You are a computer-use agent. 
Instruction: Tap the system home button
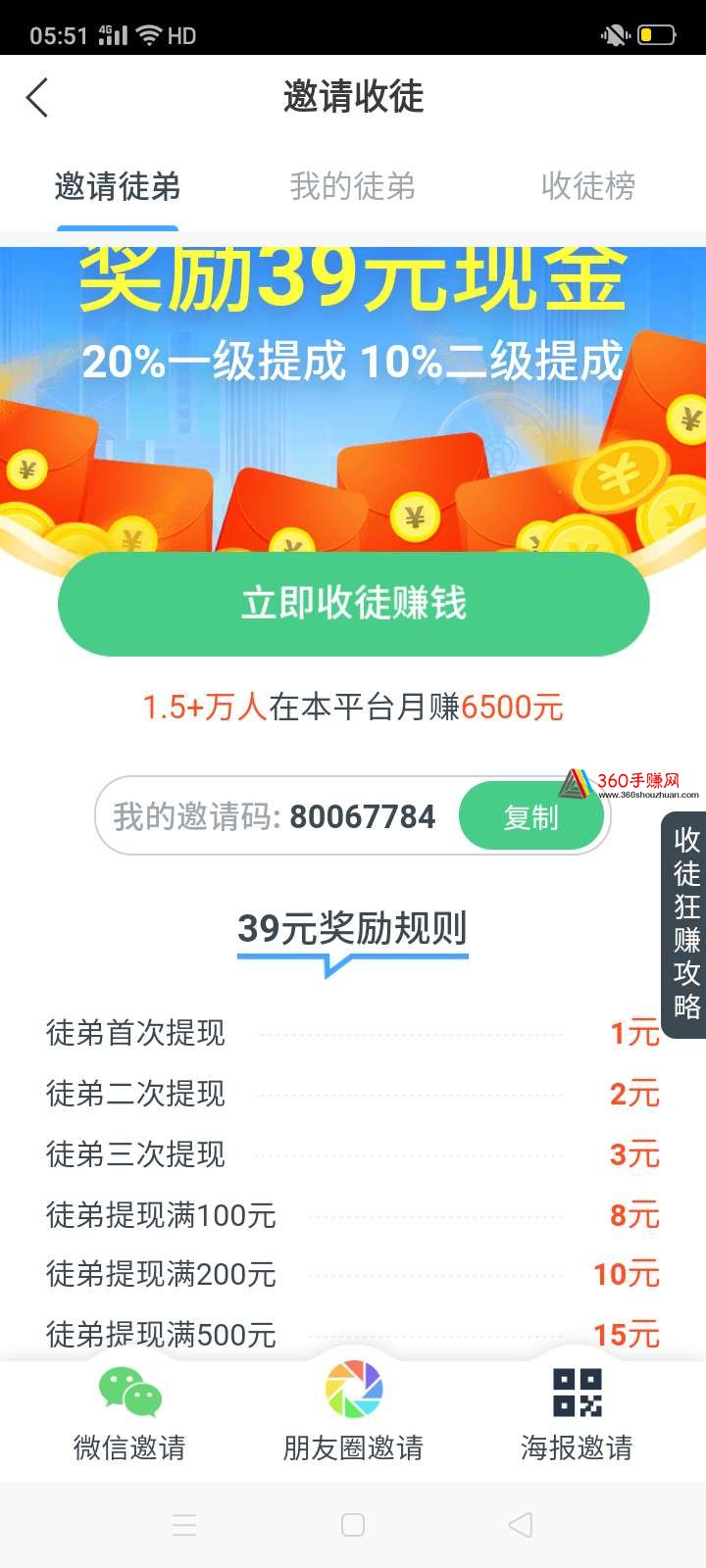(353, 1525)
